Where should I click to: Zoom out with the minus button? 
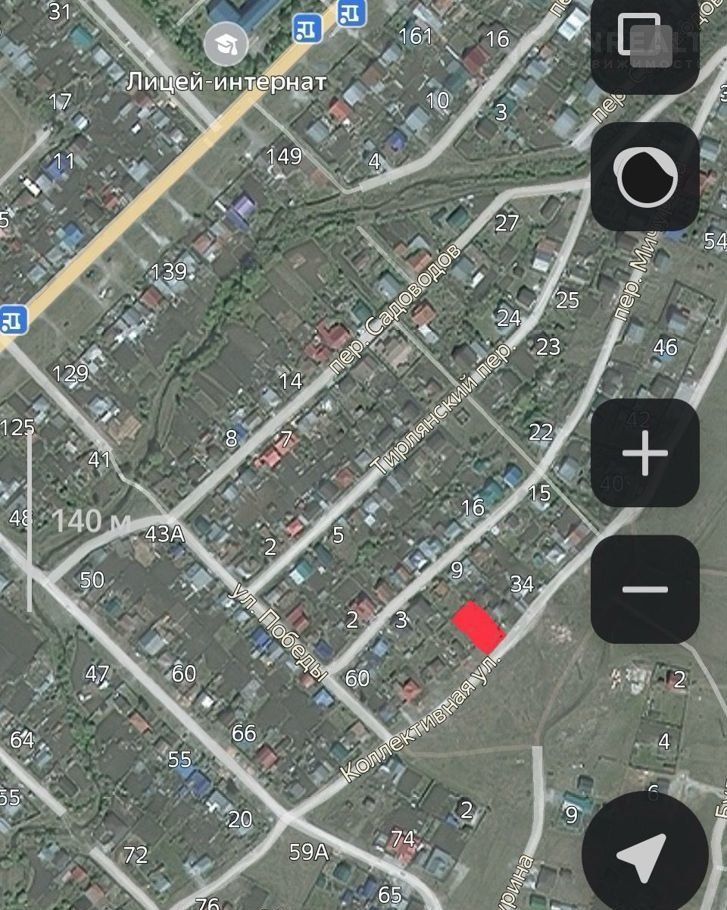pos(644,590)
